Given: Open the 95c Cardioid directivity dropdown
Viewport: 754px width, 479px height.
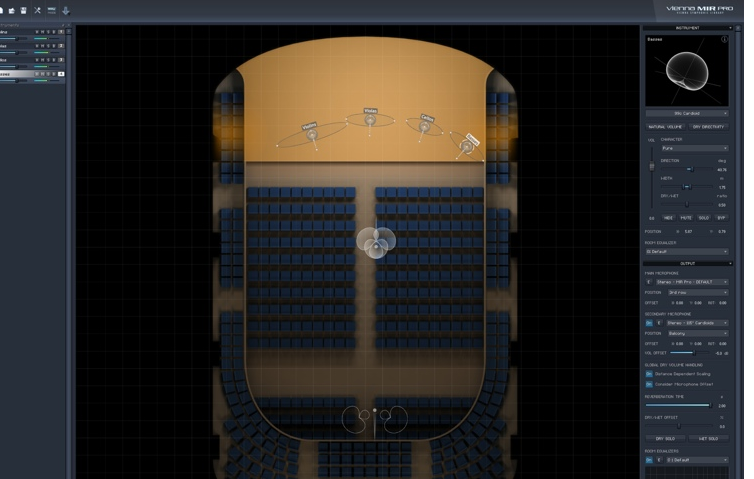Looking at the screenshot, I should (x=686, y=114).
